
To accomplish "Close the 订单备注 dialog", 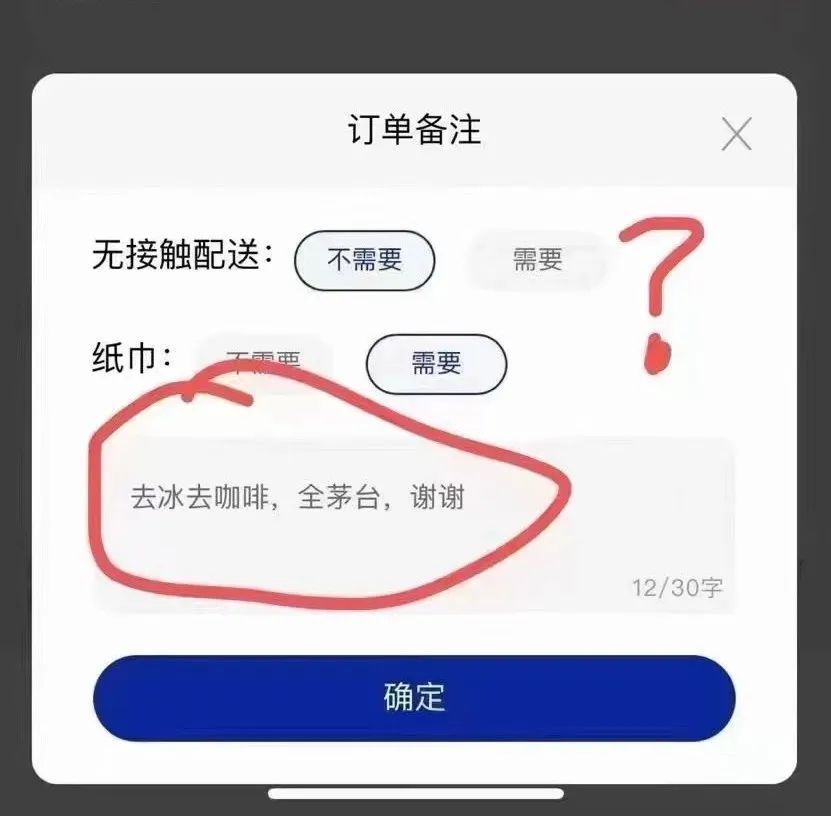I will pos(736,134).
